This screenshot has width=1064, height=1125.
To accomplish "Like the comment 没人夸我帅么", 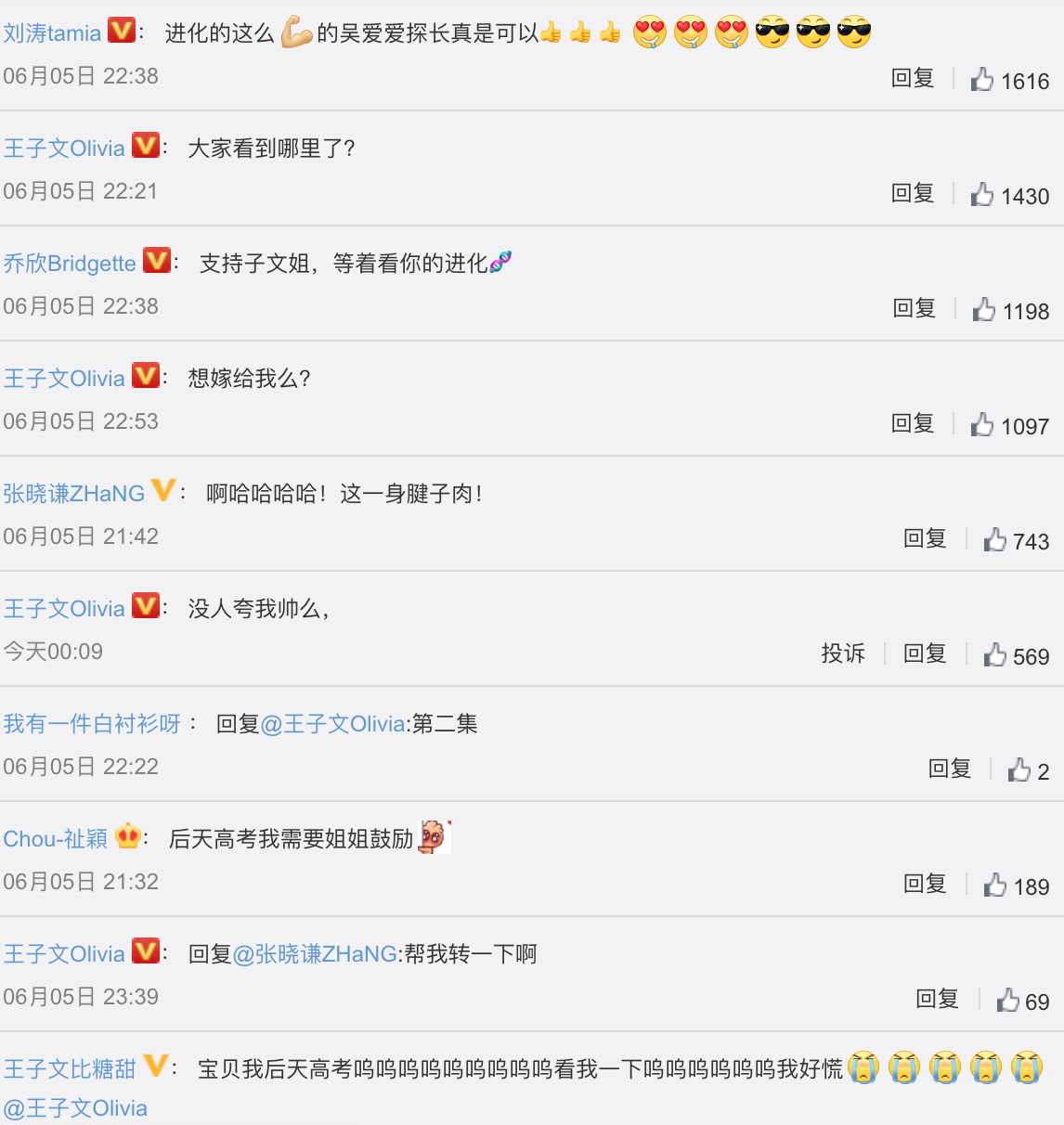I will 995,655.
